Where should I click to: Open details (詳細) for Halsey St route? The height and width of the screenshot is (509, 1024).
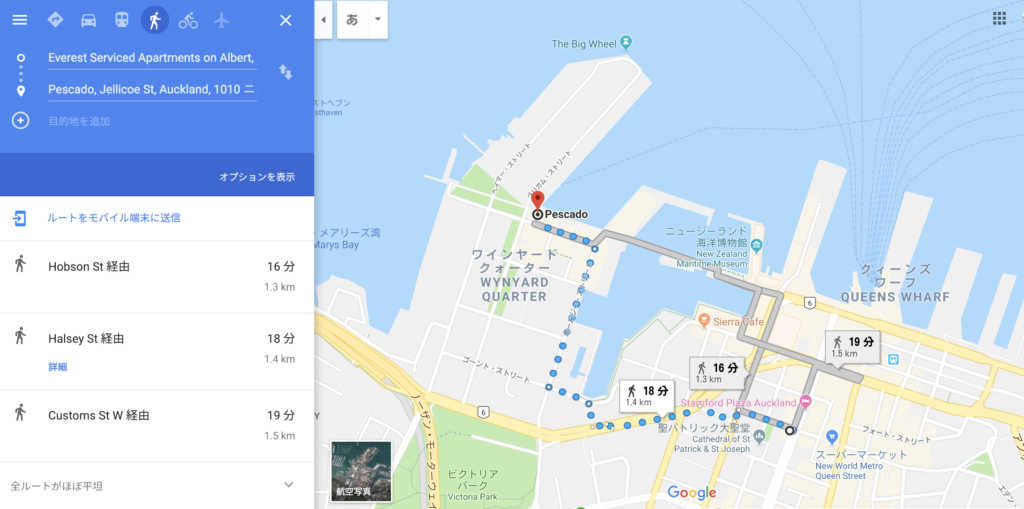[57, 367]
